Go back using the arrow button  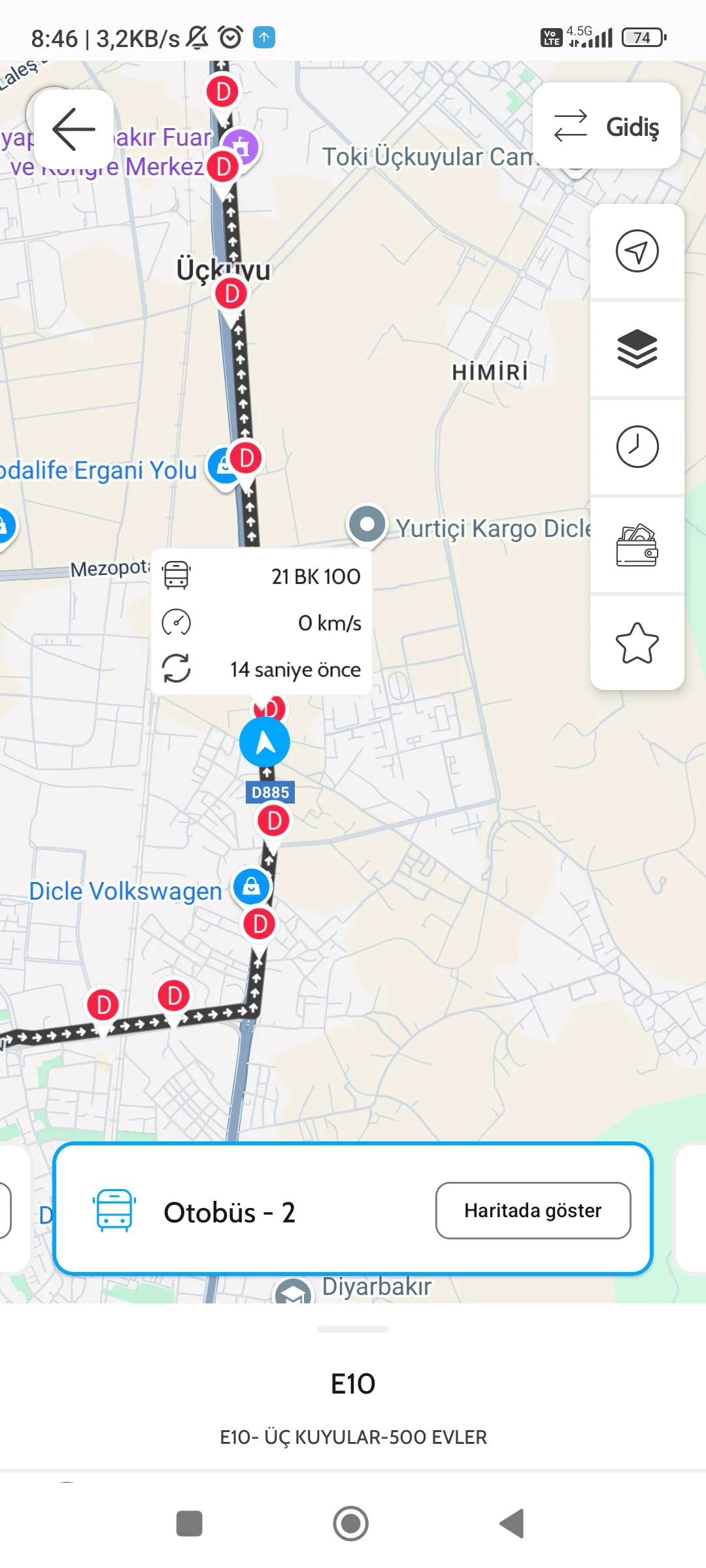pyautogui.click(x=74, y=129)
